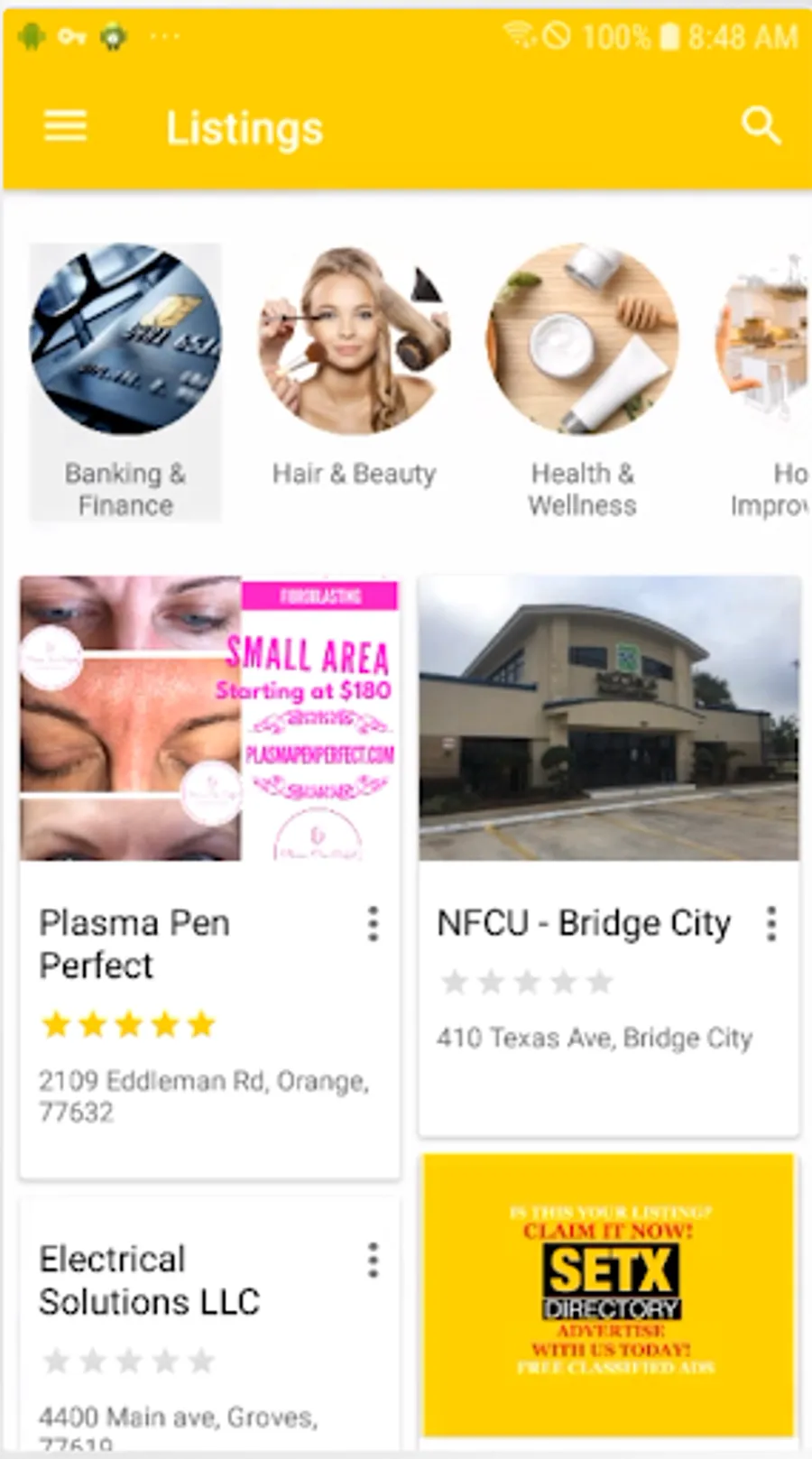Tap the search magnifier icon
812x1459 pixels.
pyautogui.click(x=761, y=125)
